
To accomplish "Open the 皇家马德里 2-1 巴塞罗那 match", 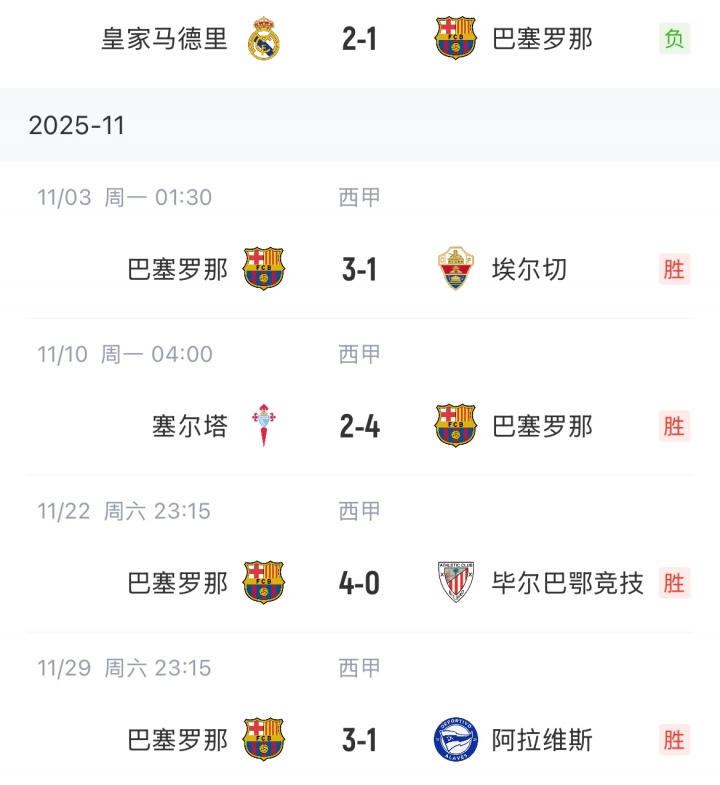I will [359, 39].
